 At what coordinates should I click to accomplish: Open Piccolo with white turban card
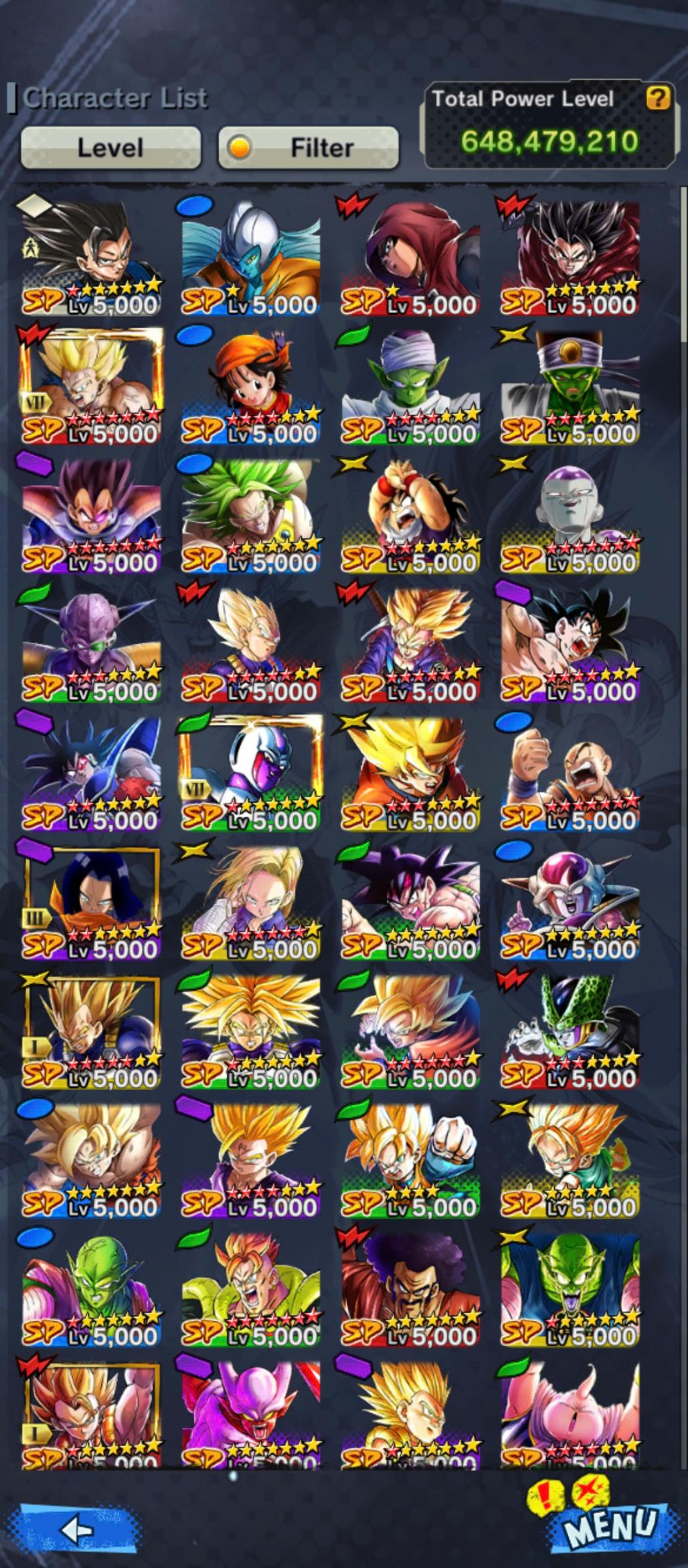tap(410, 386)
